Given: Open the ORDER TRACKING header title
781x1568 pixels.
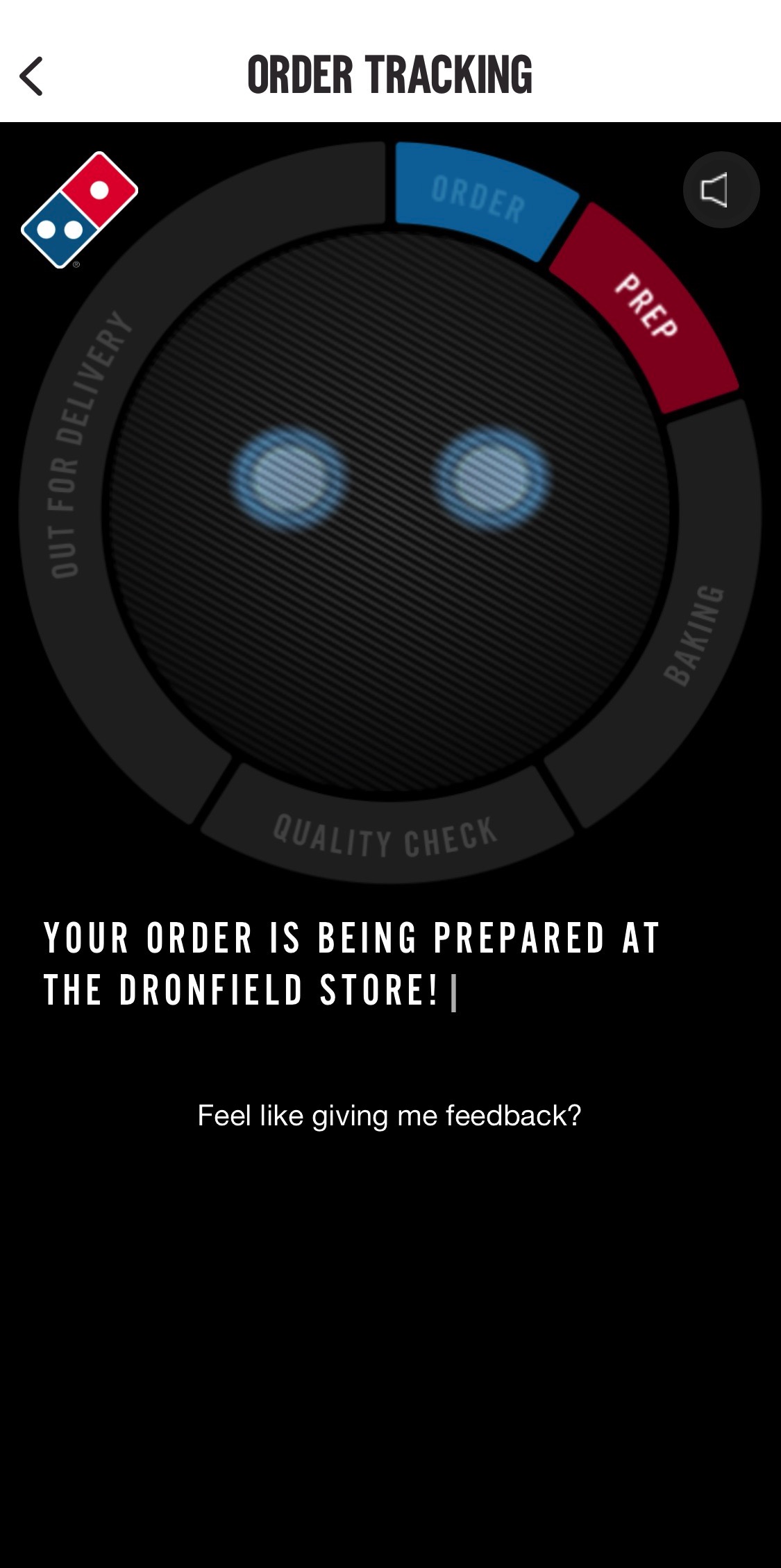Looking at the screenshot, I should (x=390, y=75).
